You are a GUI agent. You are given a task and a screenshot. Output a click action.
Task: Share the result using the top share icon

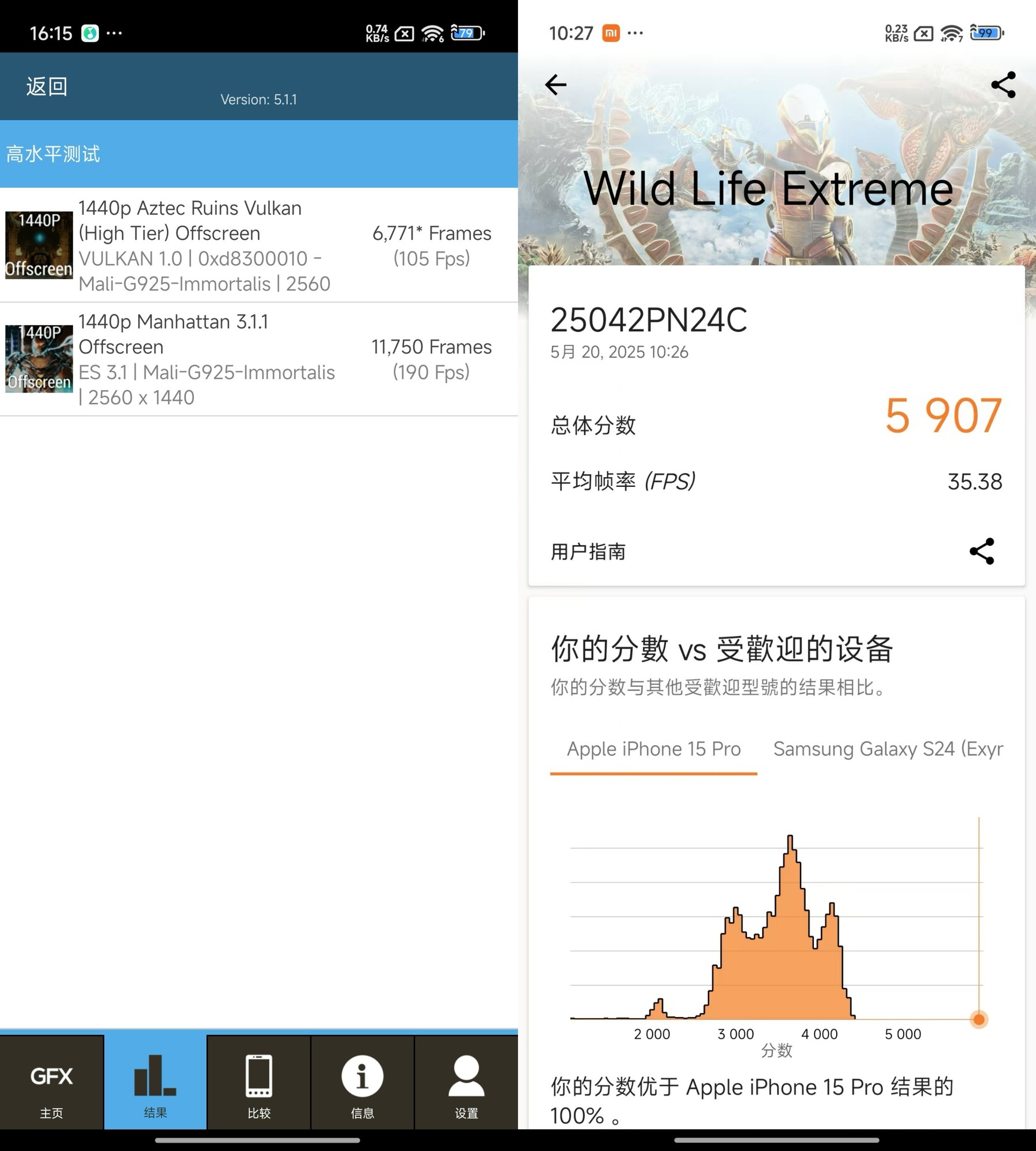tap(1003, 85)
